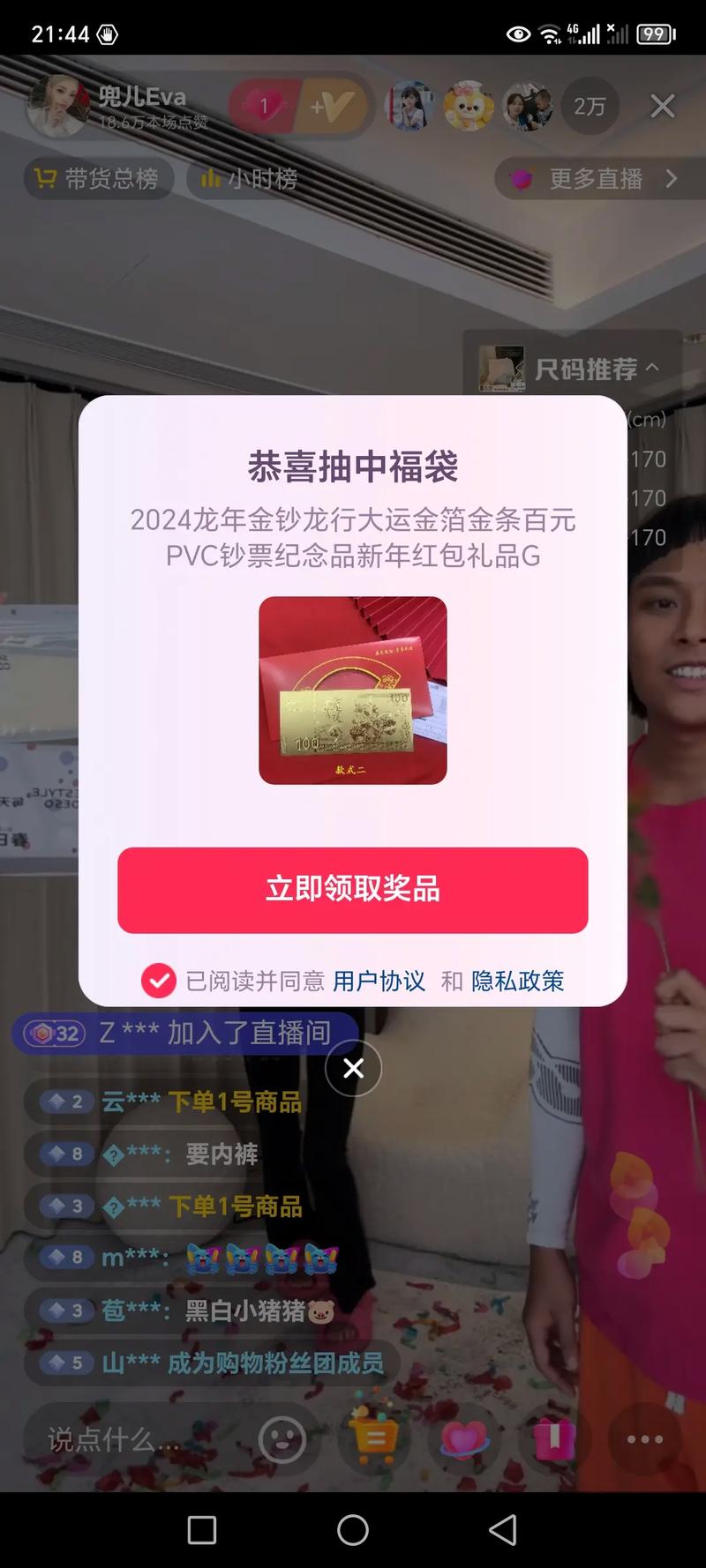Open streamer 兜儿Eva's profile avatar
The height and width of the screenshot is (1568, 706).
coord(58,101)
